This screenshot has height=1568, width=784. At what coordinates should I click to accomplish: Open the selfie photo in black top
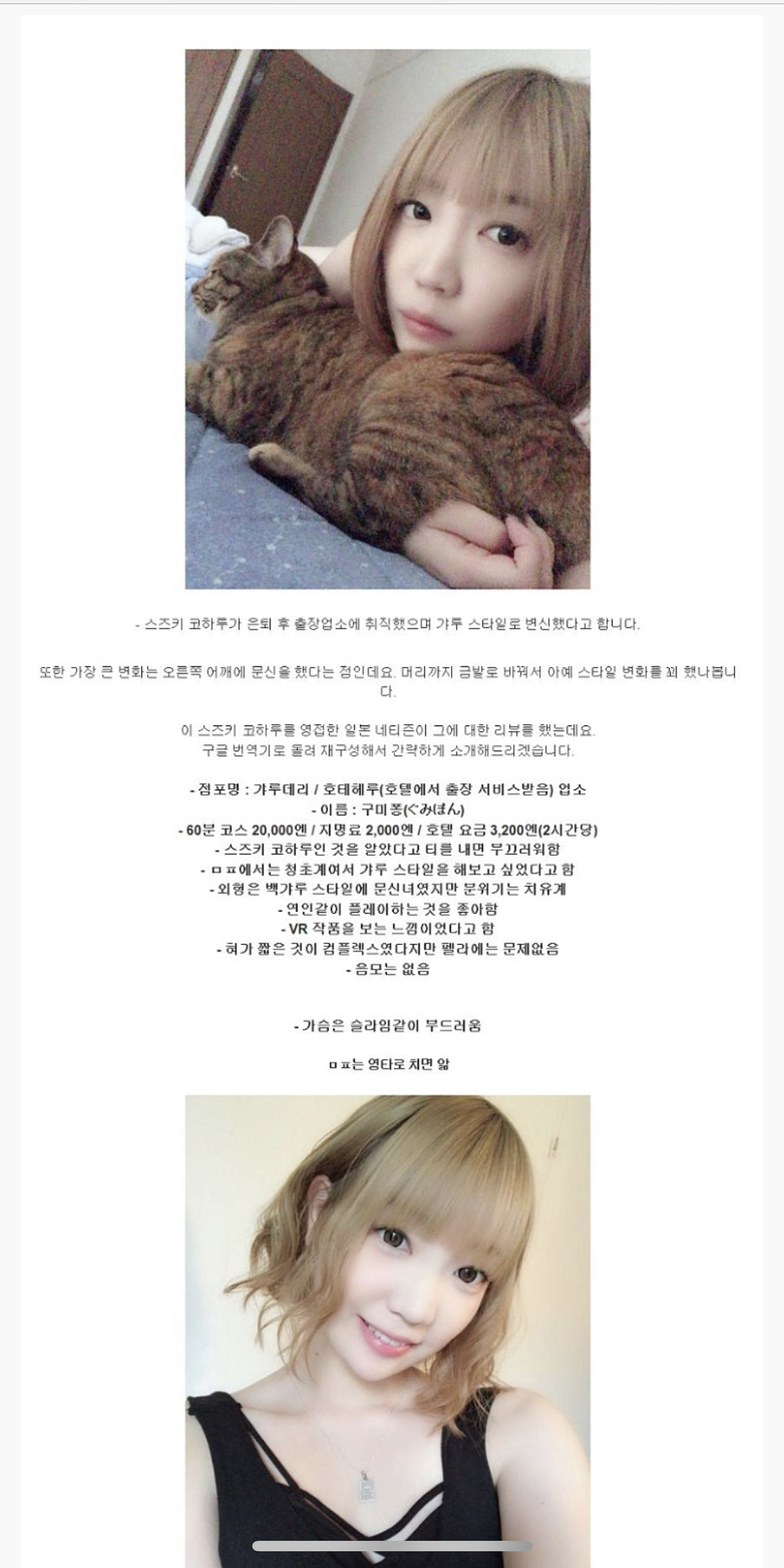(387, 1331)
